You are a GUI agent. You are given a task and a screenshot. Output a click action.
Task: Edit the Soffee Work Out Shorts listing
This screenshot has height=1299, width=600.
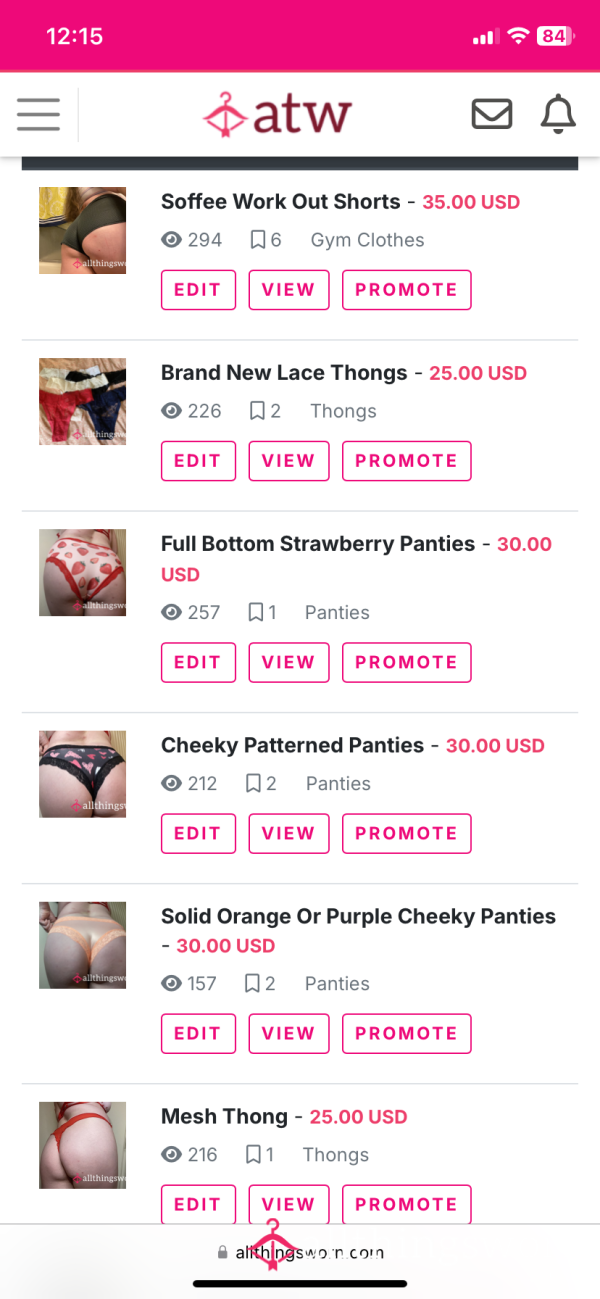198,290
